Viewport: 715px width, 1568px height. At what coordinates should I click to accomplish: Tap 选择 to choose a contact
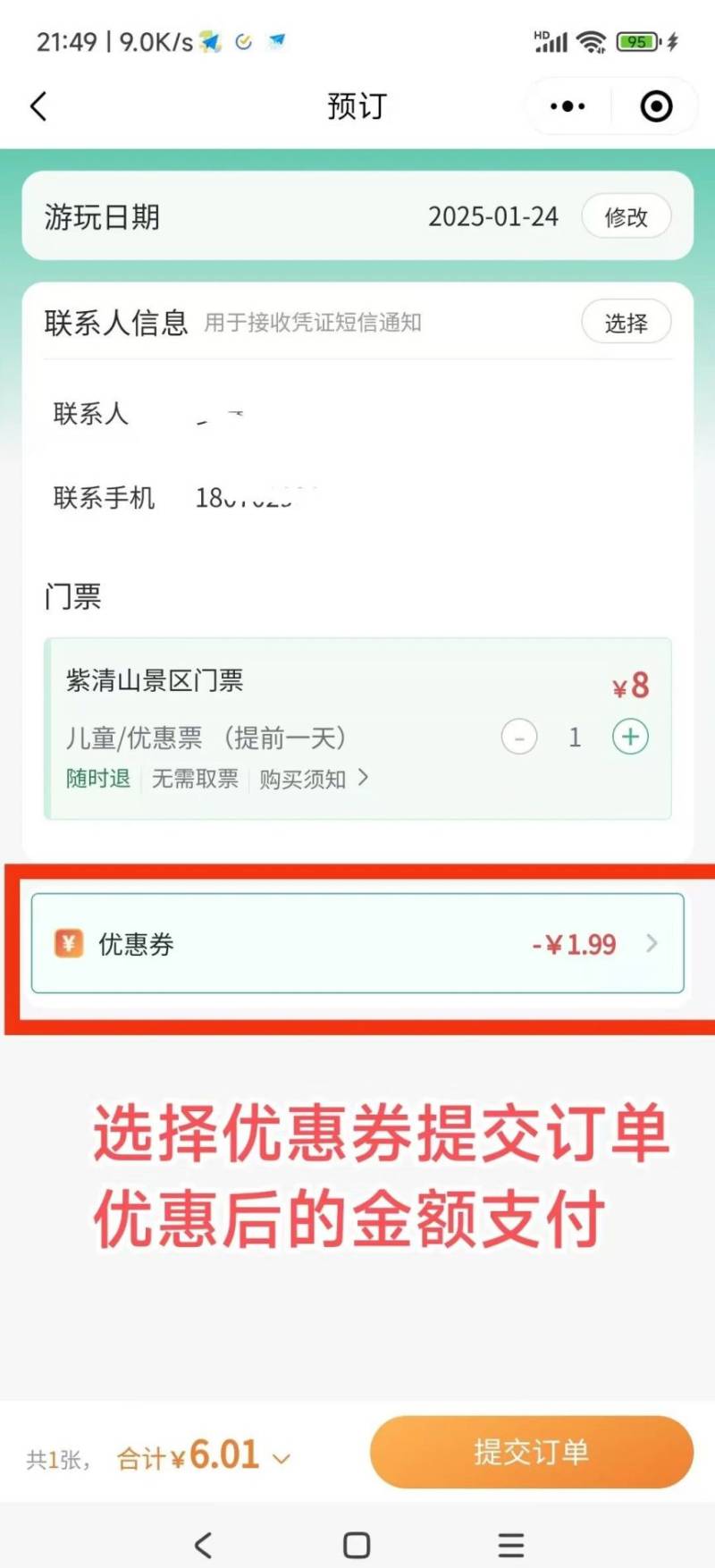point(626,323)
